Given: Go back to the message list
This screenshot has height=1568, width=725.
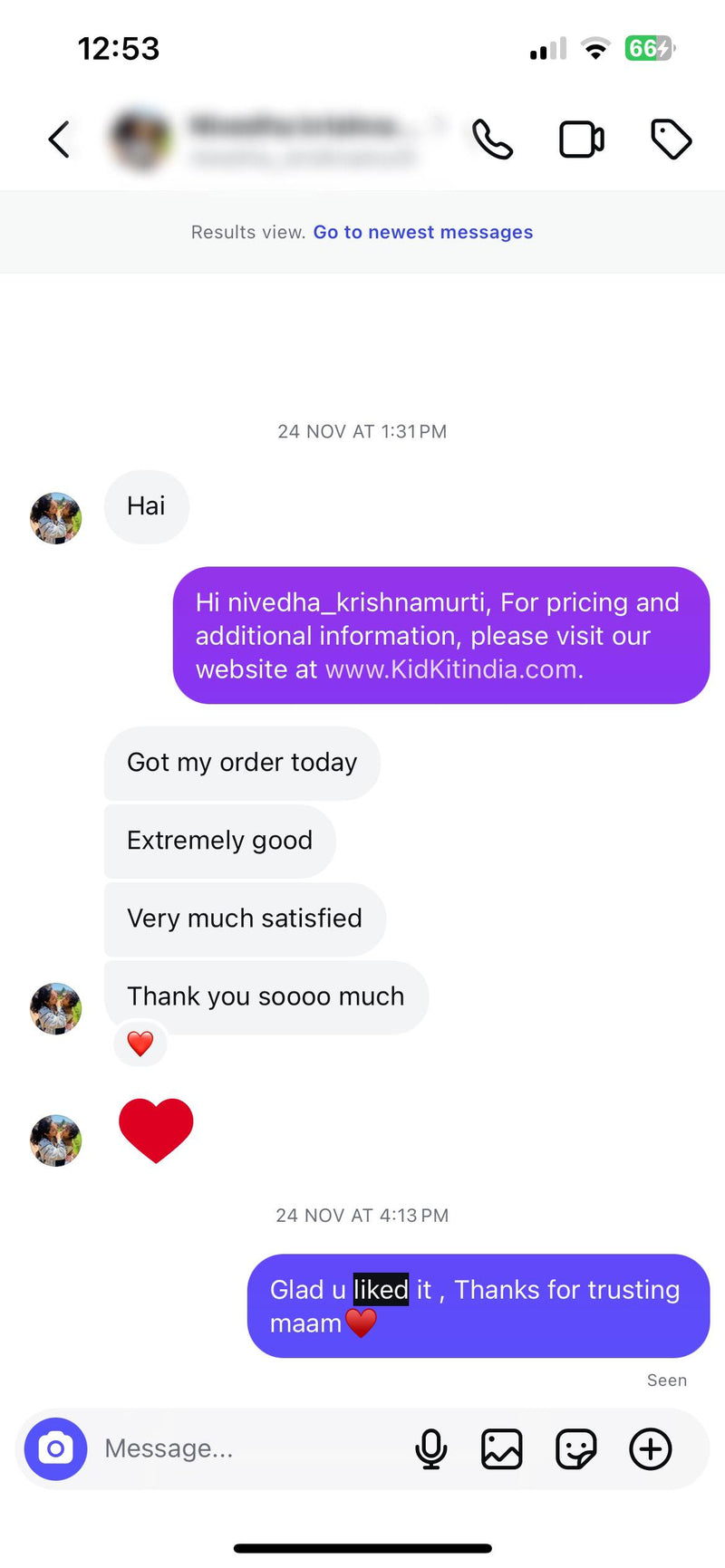Looking at the screenshot, I should 59,139.
